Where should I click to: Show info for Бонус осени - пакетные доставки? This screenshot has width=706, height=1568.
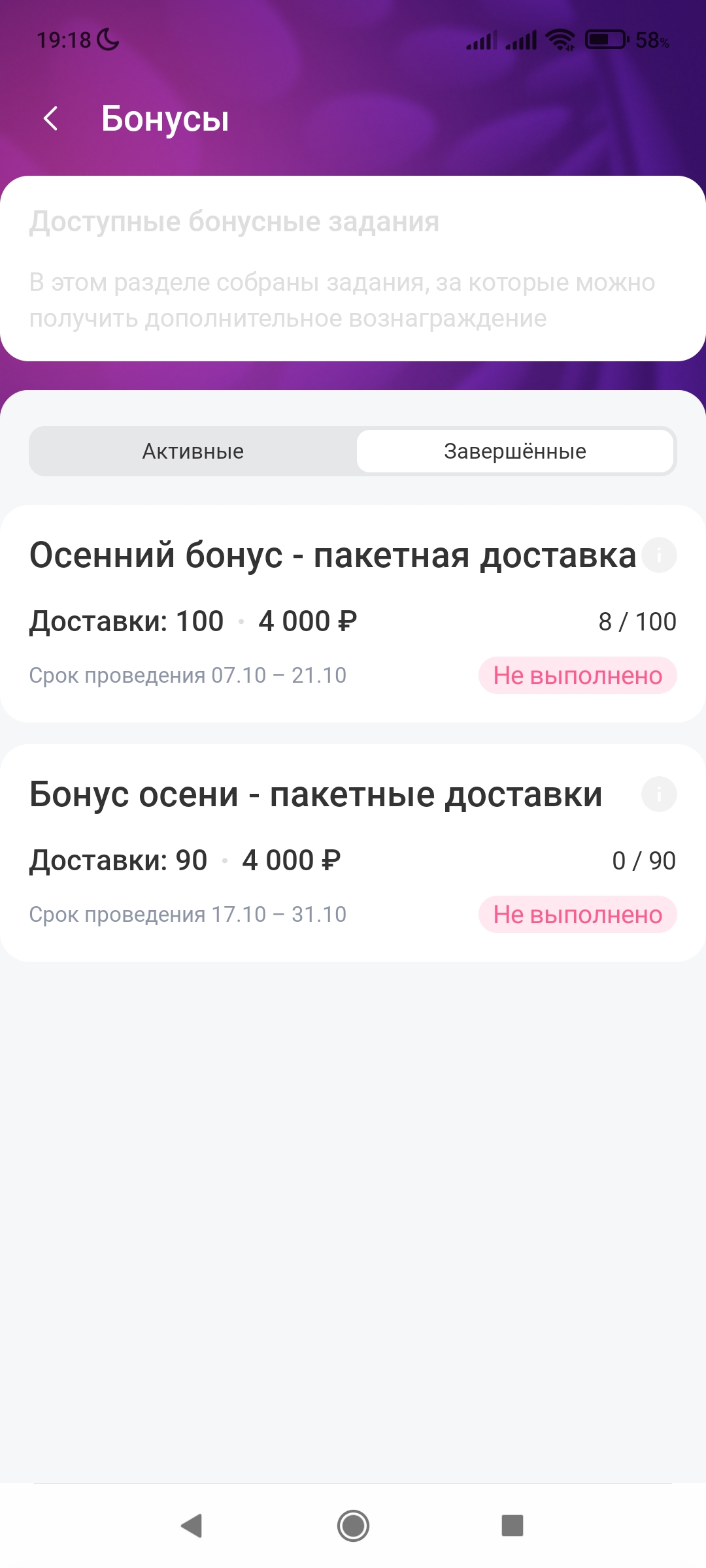click(658, 794)
